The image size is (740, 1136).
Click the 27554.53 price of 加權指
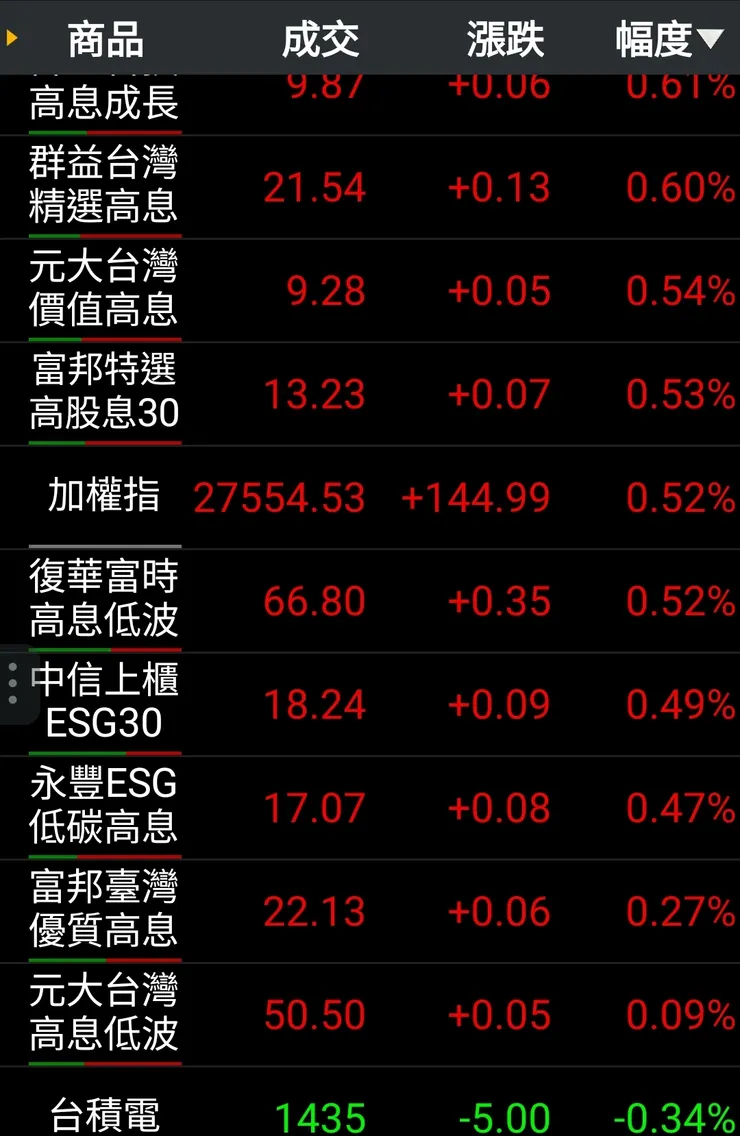point(279,498)
